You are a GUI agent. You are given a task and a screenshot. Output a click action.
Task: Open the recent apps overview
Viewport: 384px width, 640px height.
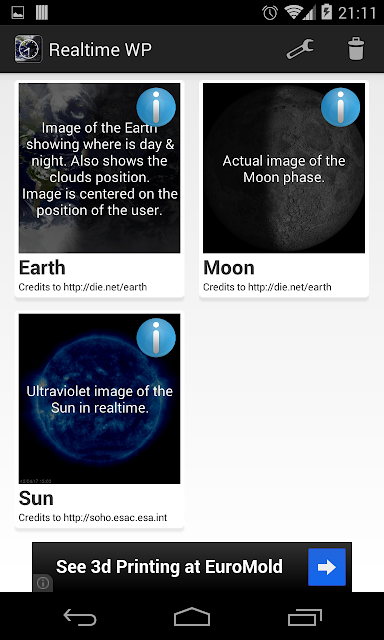(x=304, y=616)
